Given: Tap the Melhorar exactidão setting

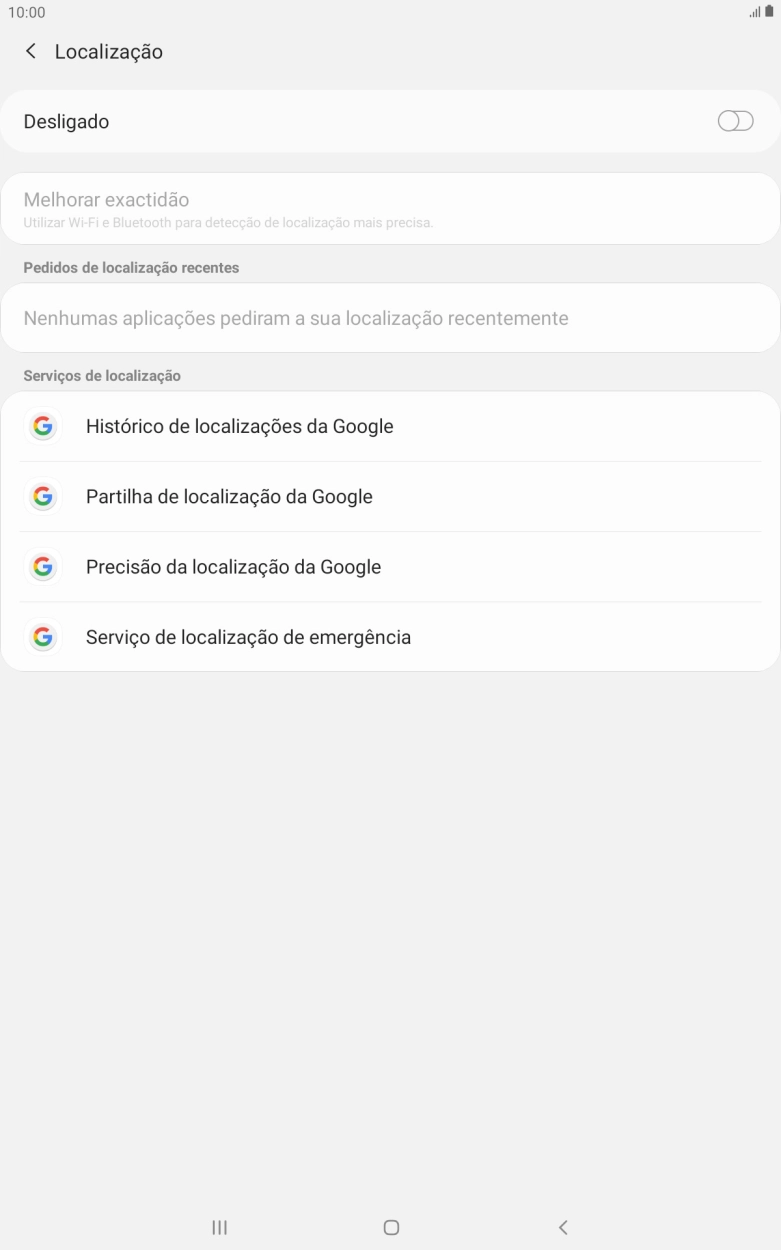Looking at the screenshot, I should click(390, 207).
